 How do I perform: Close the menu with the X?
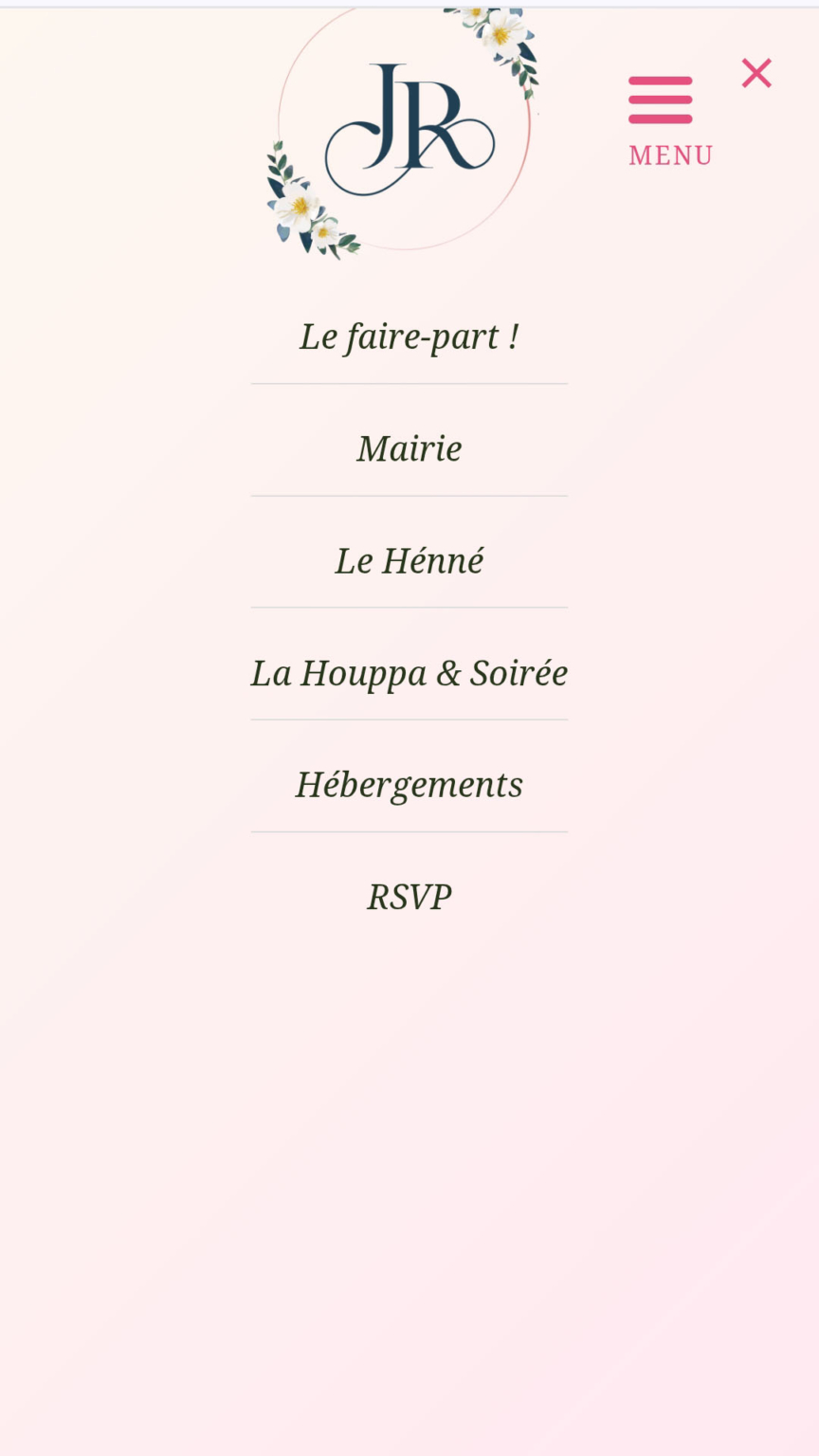click(755, 73)
